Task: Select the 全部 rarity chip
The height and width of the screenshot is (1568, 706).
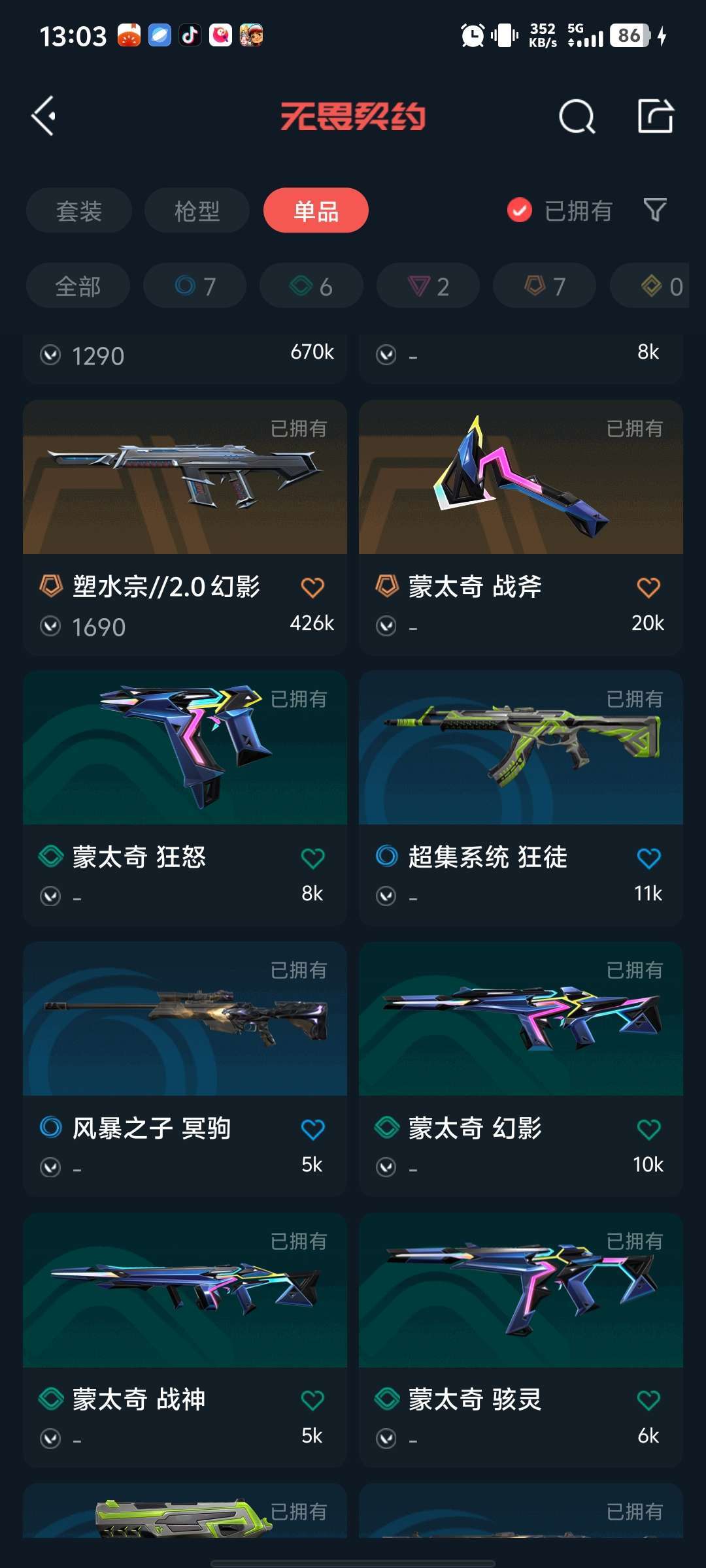Action: click(x=78, y=286)
